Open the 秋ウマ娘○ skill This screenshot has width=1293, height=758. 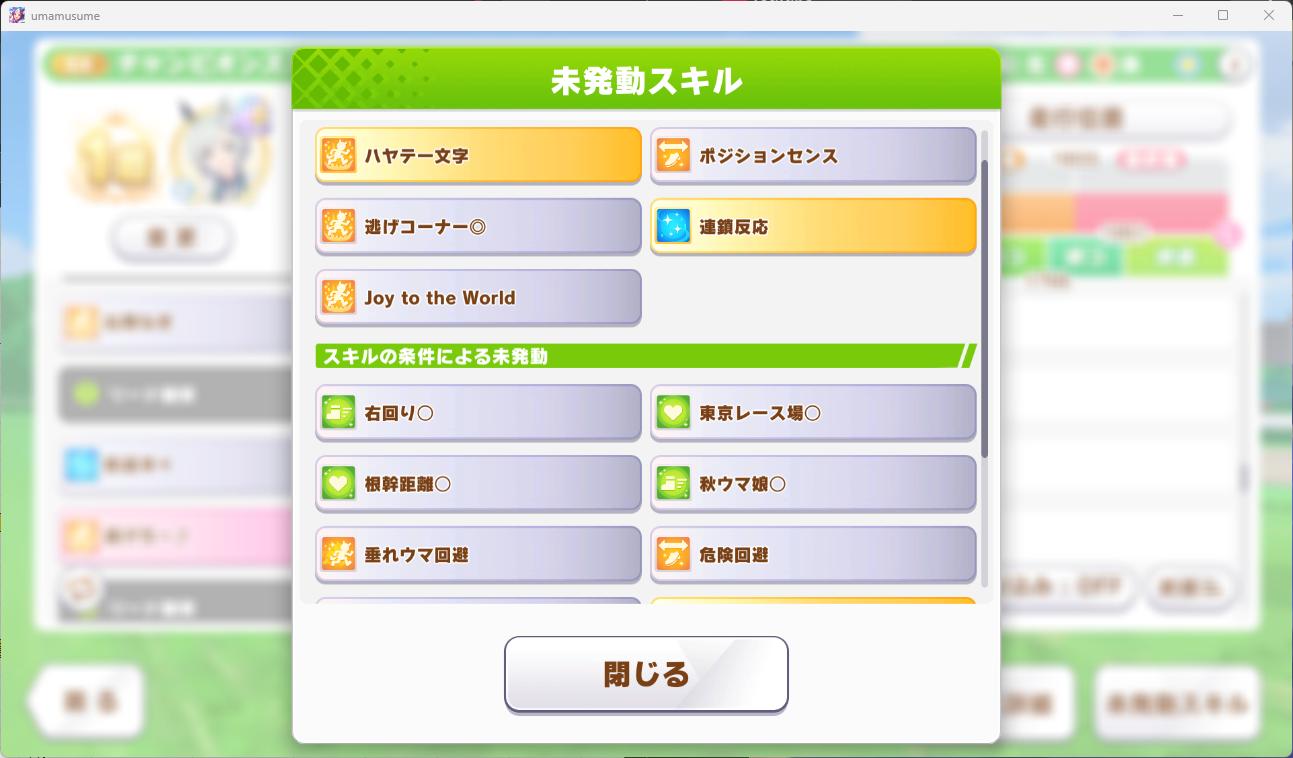(x=813, y=483)
